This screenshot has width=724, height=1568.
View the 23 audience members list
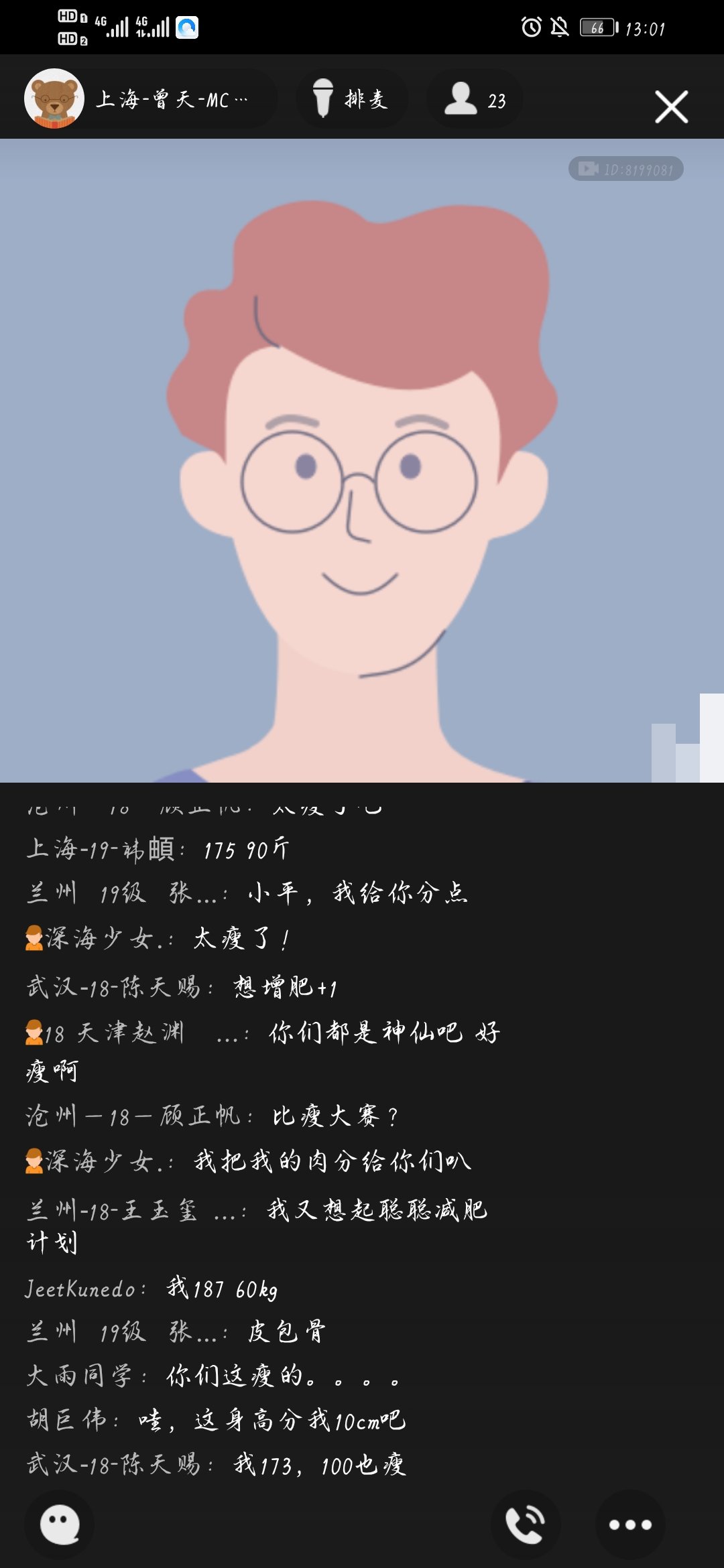(x=475, y=99)
